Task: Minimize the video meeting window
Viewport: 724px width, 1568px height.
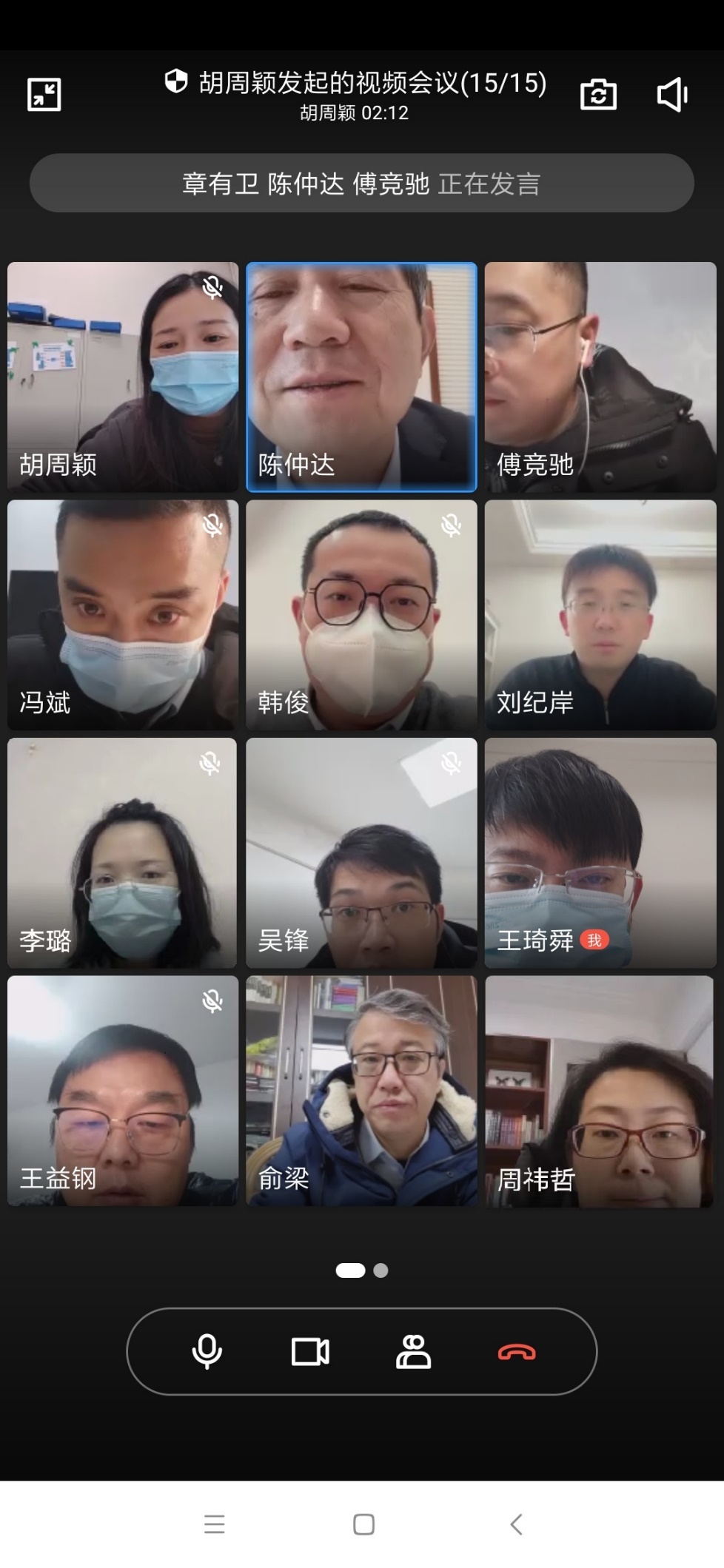Action: tap(44, 95)
